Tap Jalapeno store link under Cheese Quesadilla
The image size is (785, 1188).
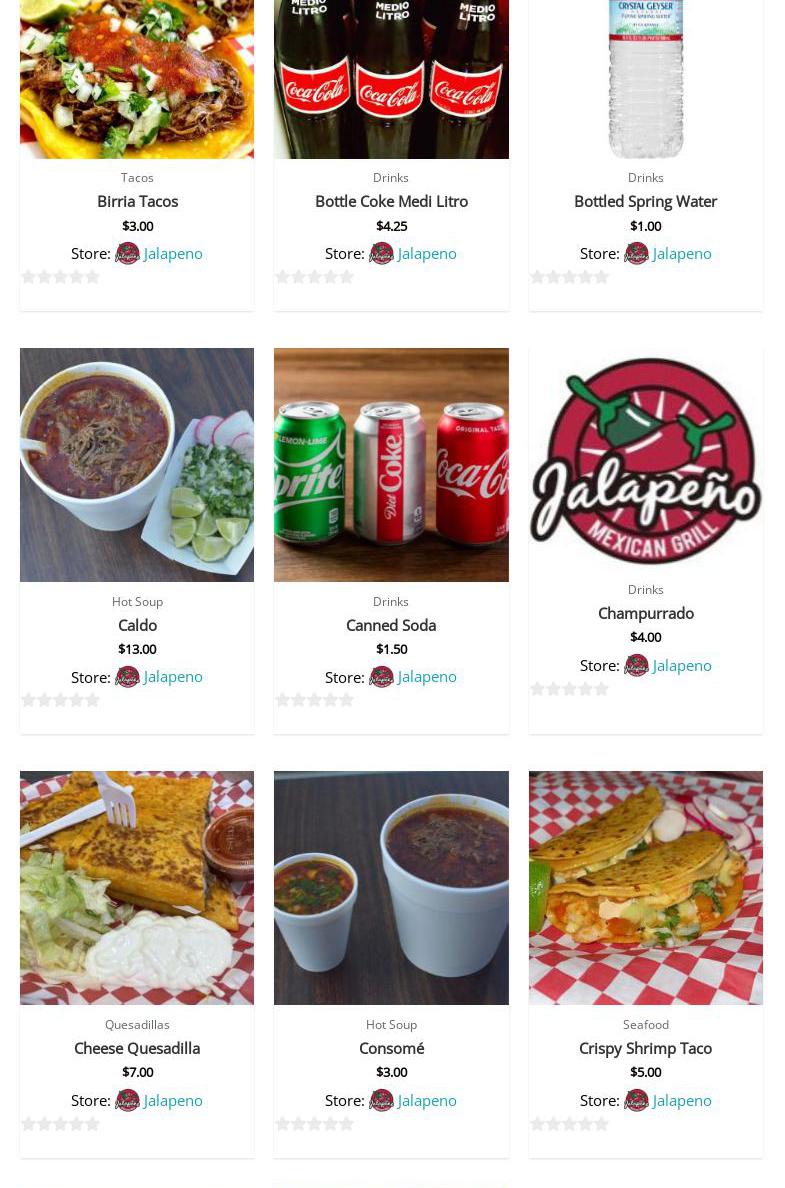[172, 1100]
